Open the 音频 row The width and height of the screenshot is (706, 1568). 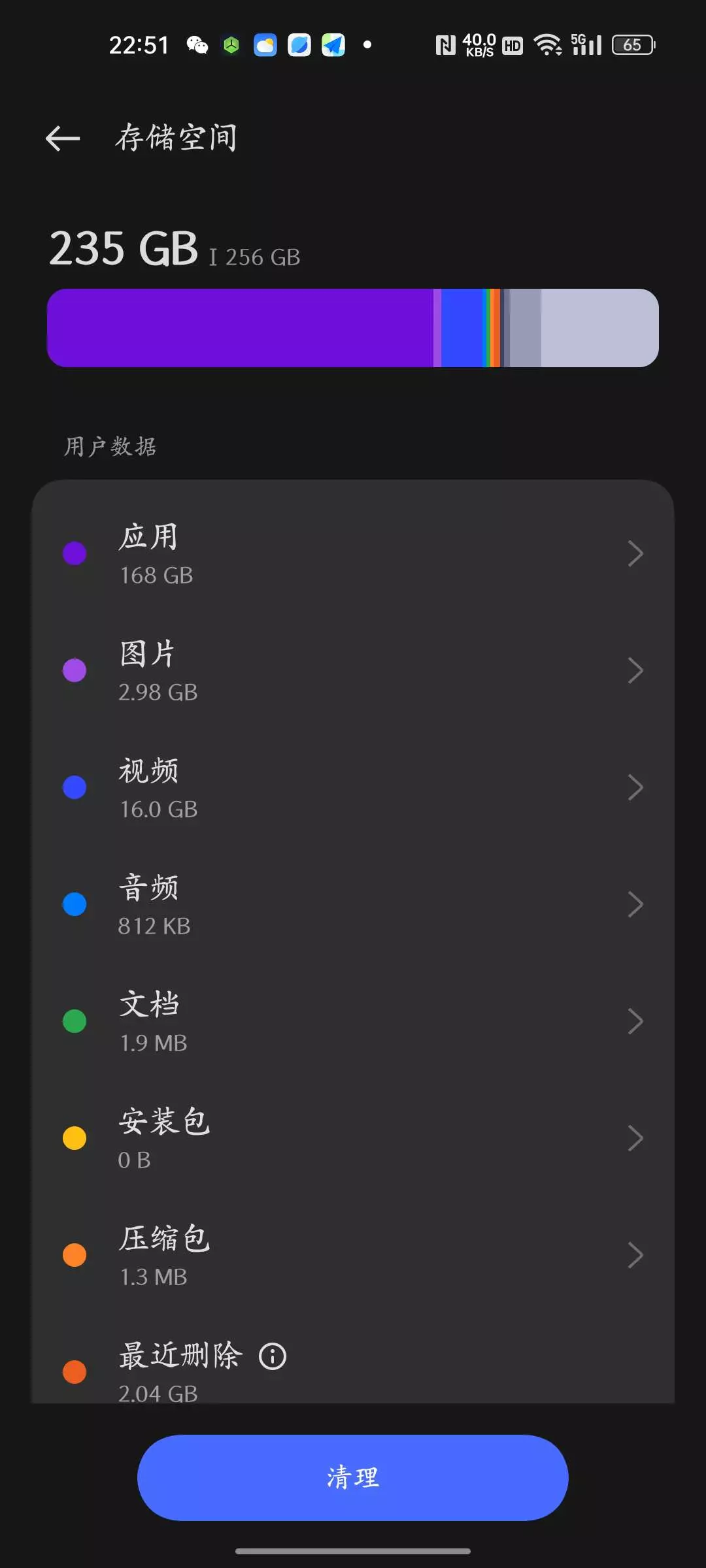click(x=353, y=905)
